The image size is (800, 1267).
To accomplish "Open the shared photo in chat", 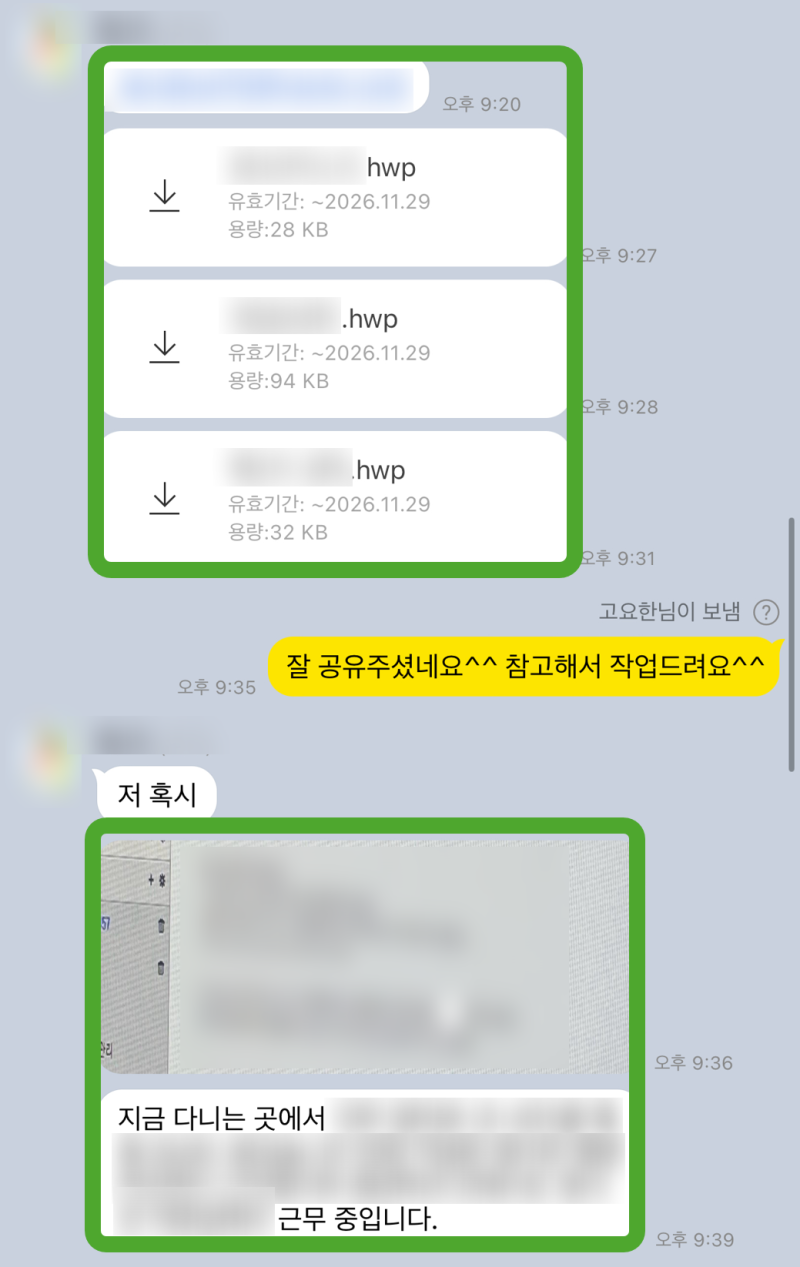I will coord(365,954).
